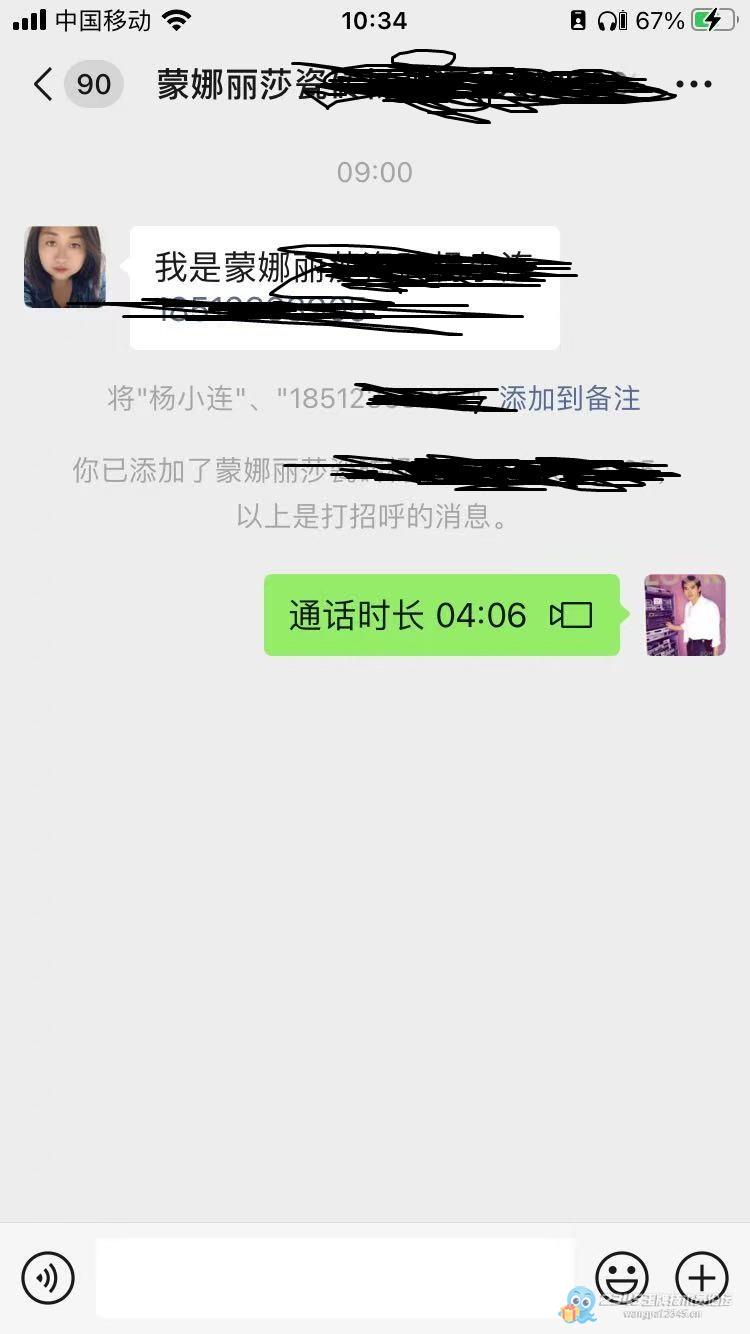
Task: Go back to the chat list
Action: (x=44, y=84)
